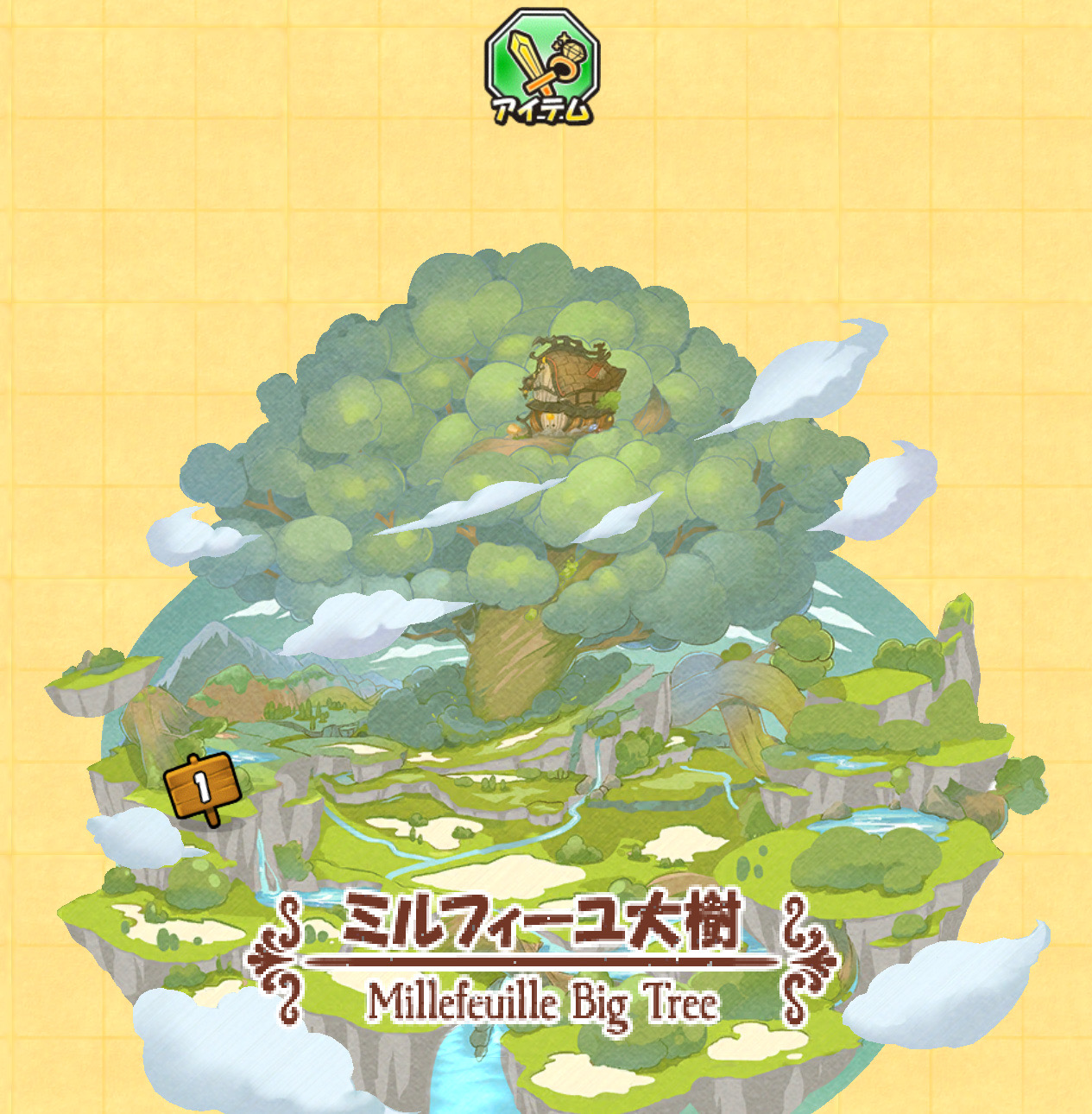Select the stage 1 signpost
1092x1114 pixels.
[x=202, y=787]
